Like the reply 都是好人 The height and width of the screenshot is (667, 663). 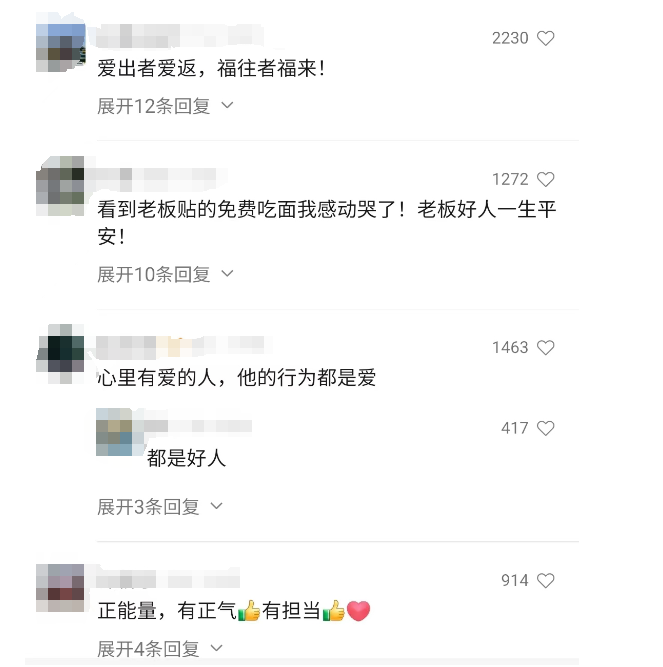pyautogui.click(x=545, y=428)
